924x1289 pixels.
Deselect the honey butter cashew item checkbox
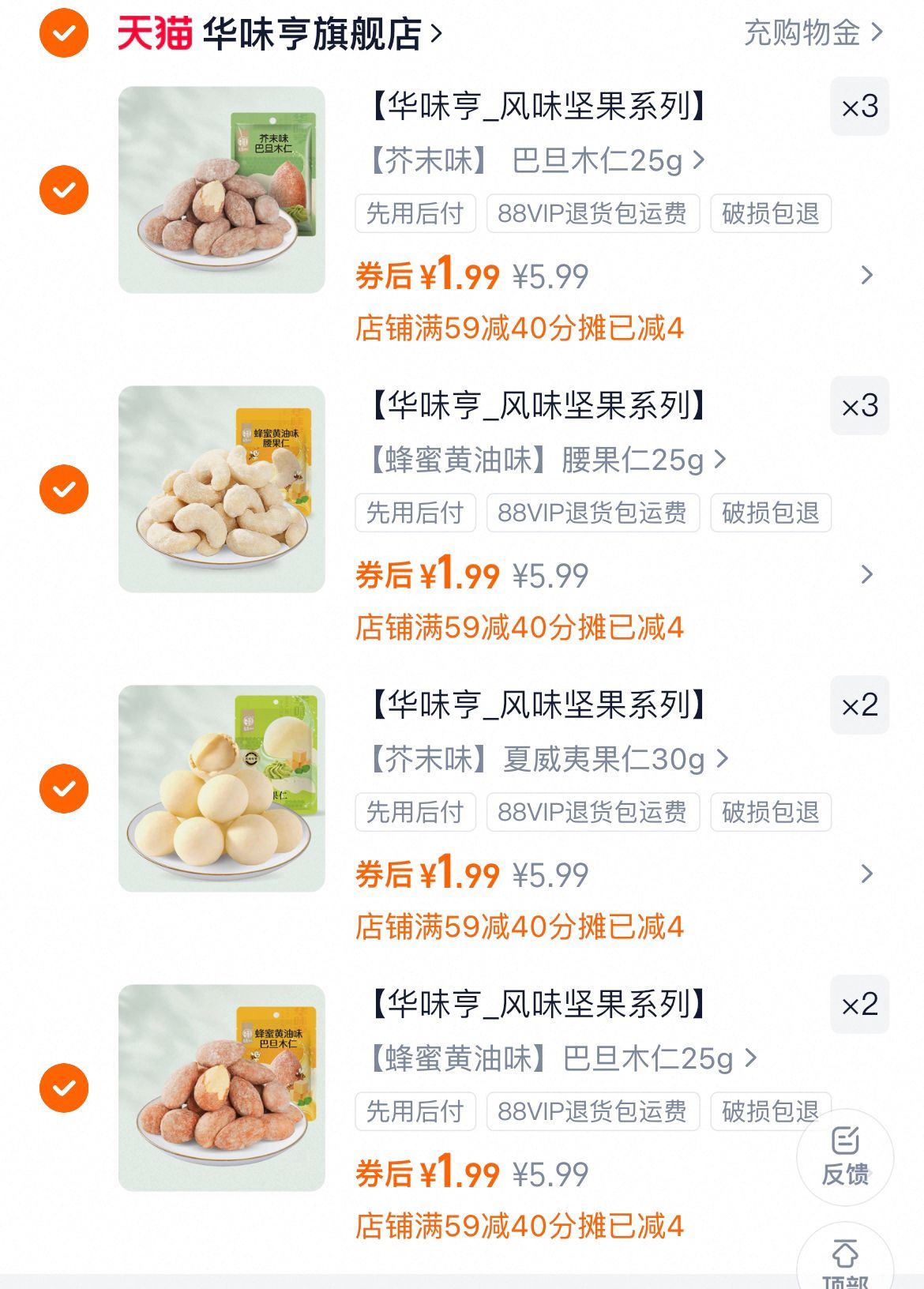coord(62,488)
